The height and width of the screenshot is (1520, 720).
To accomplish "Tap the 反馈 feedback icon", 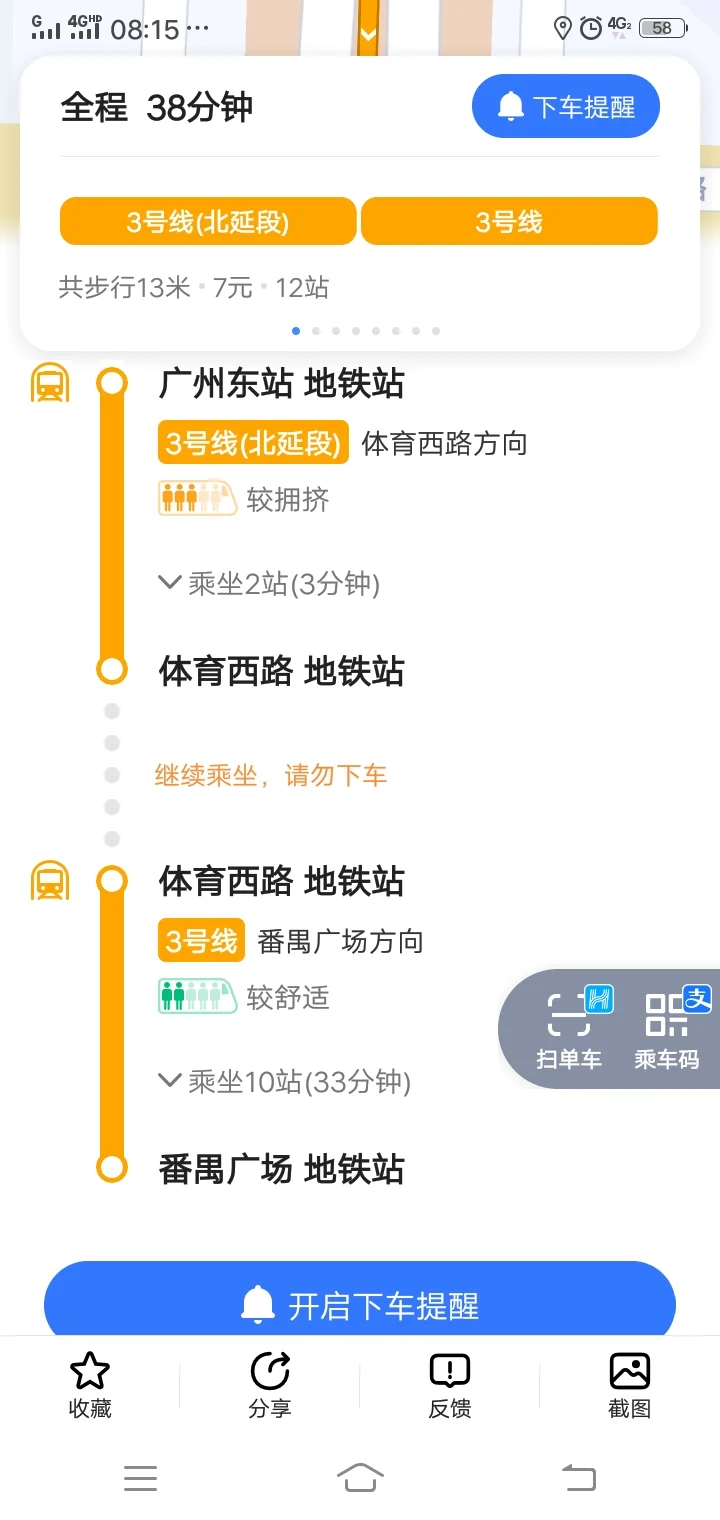I will 449,1368.
